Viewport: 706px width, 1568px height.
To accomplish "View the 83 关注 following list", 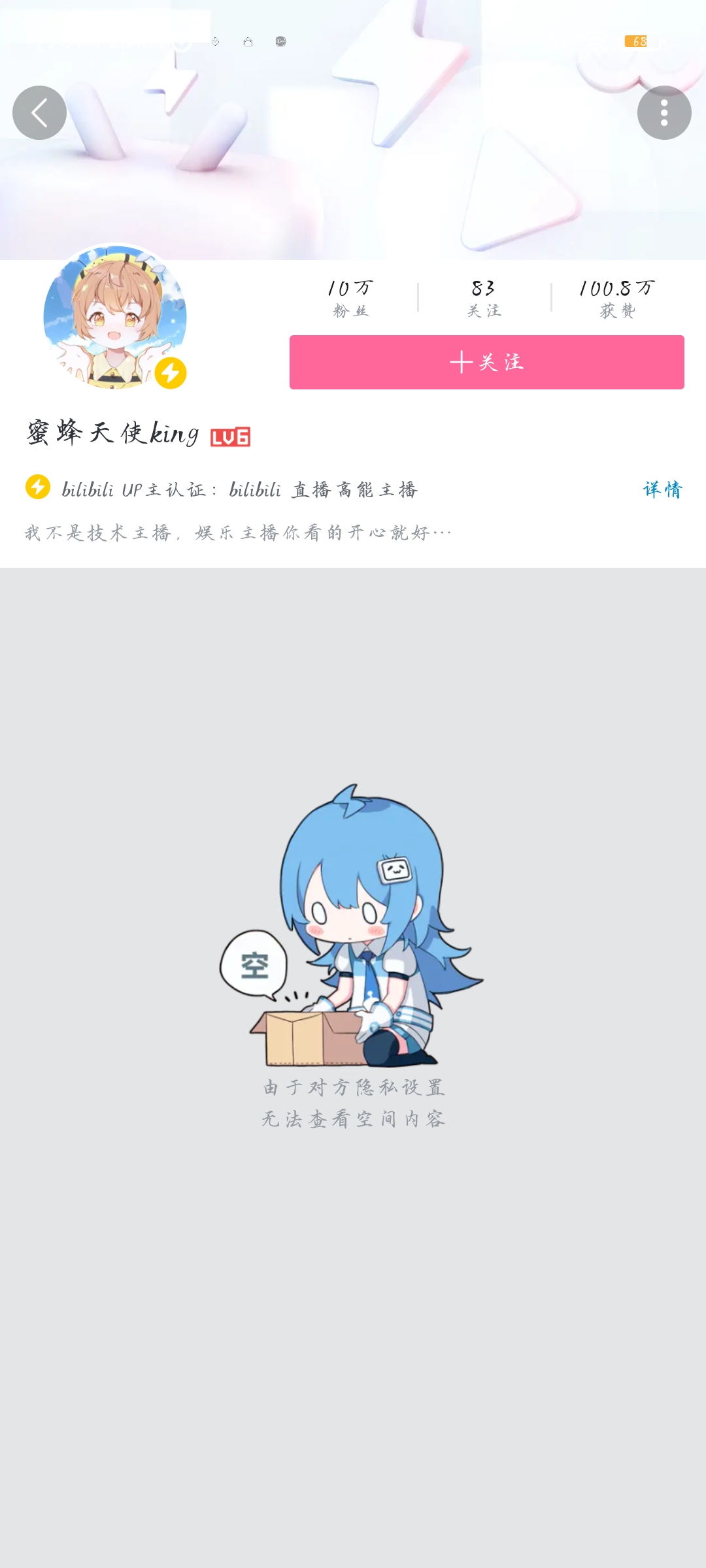I will point(484,298).
